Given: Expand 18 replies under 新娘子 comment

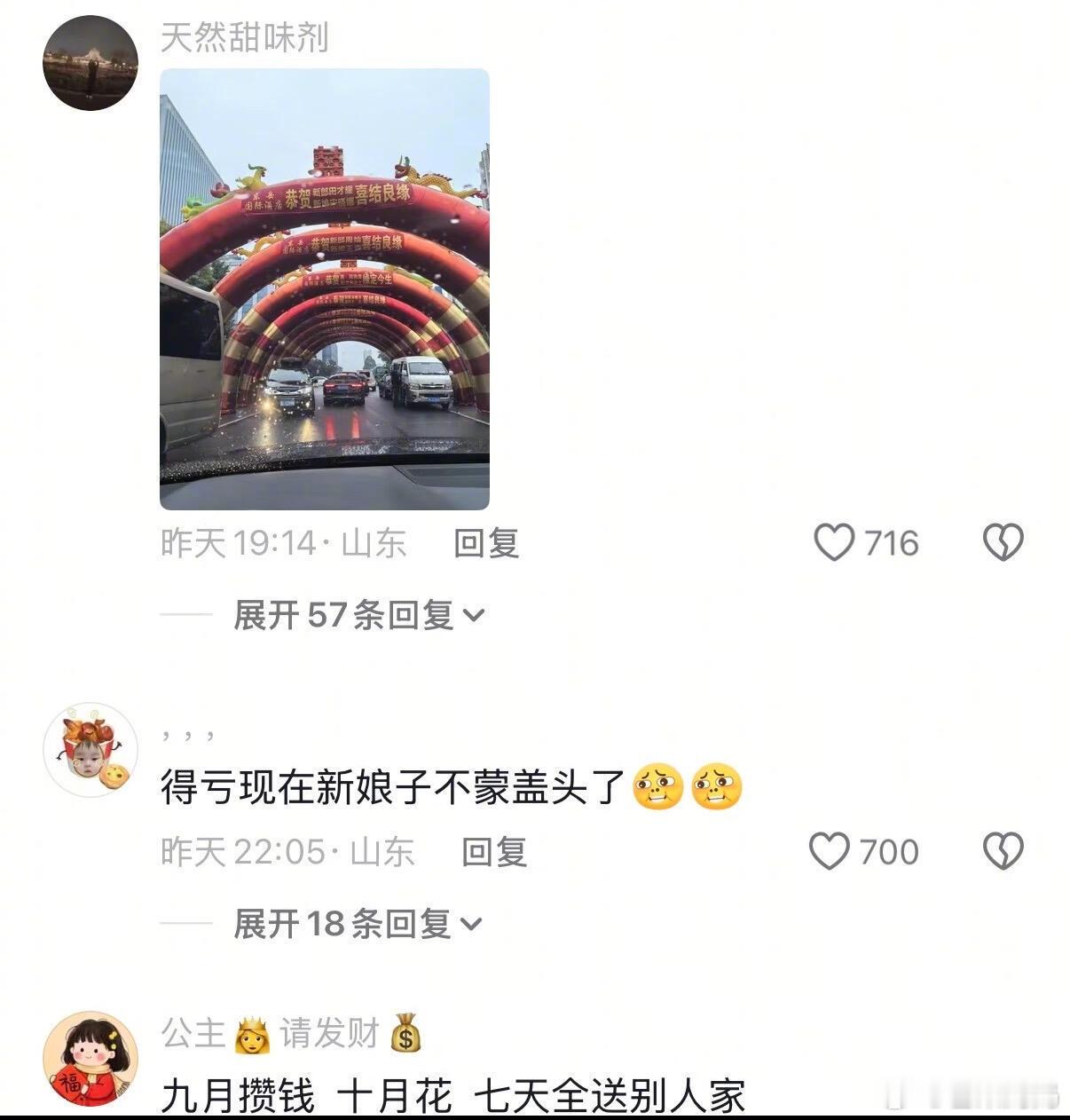Looking at the screenshot, I should tap(358, 924).
